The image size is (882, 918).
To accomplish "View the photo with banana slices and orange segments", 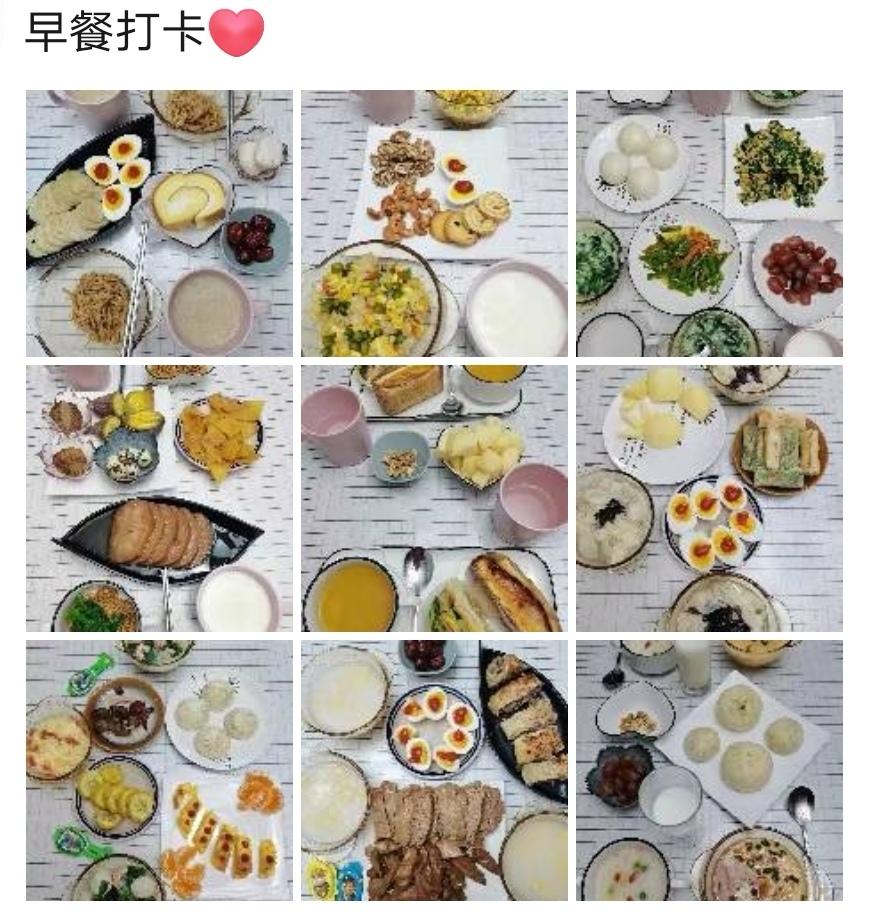I will tap(159, 770).
